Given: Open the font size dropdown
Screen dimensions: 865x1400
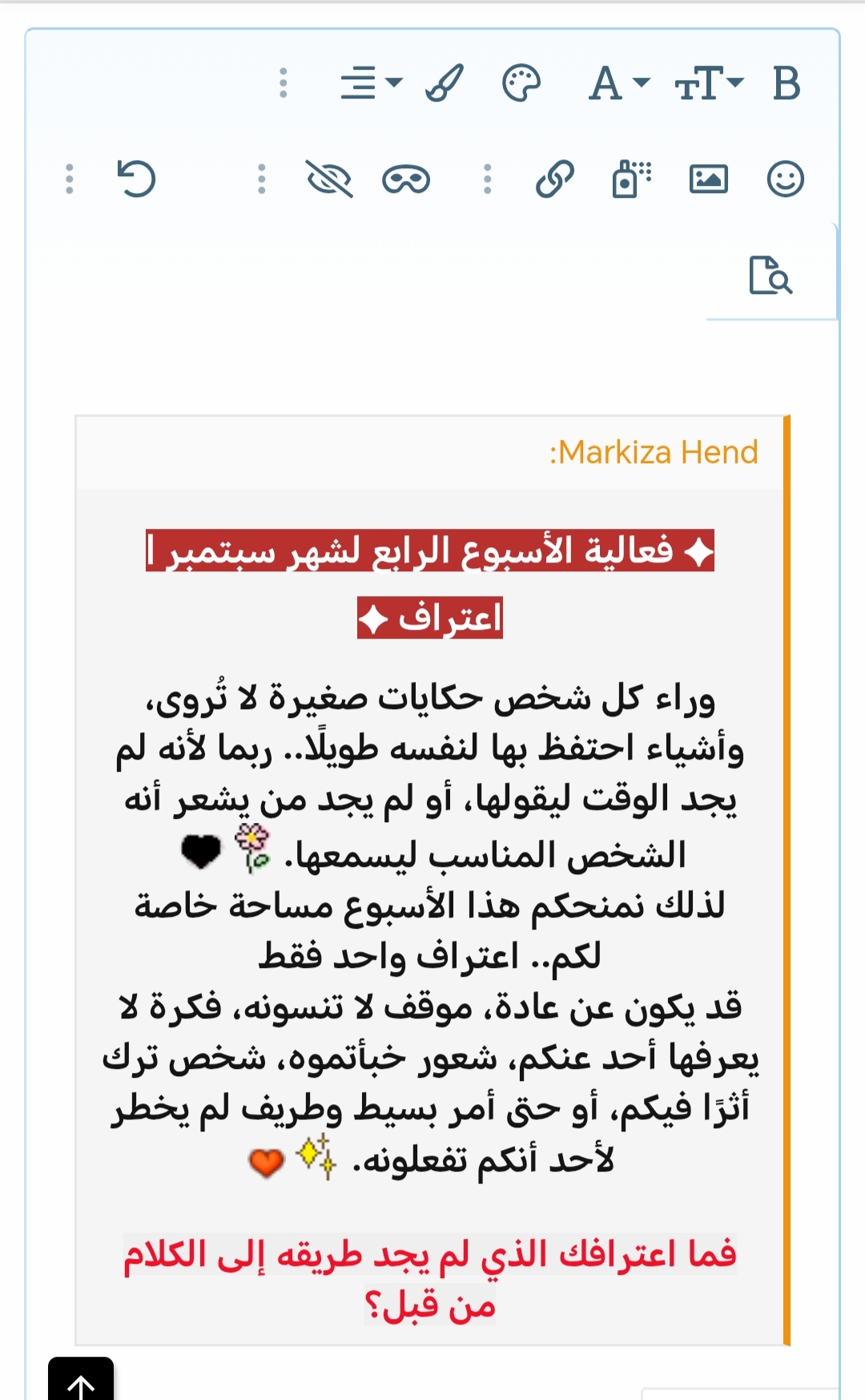Looking at the screenshot, I should [x=709, y=83].
